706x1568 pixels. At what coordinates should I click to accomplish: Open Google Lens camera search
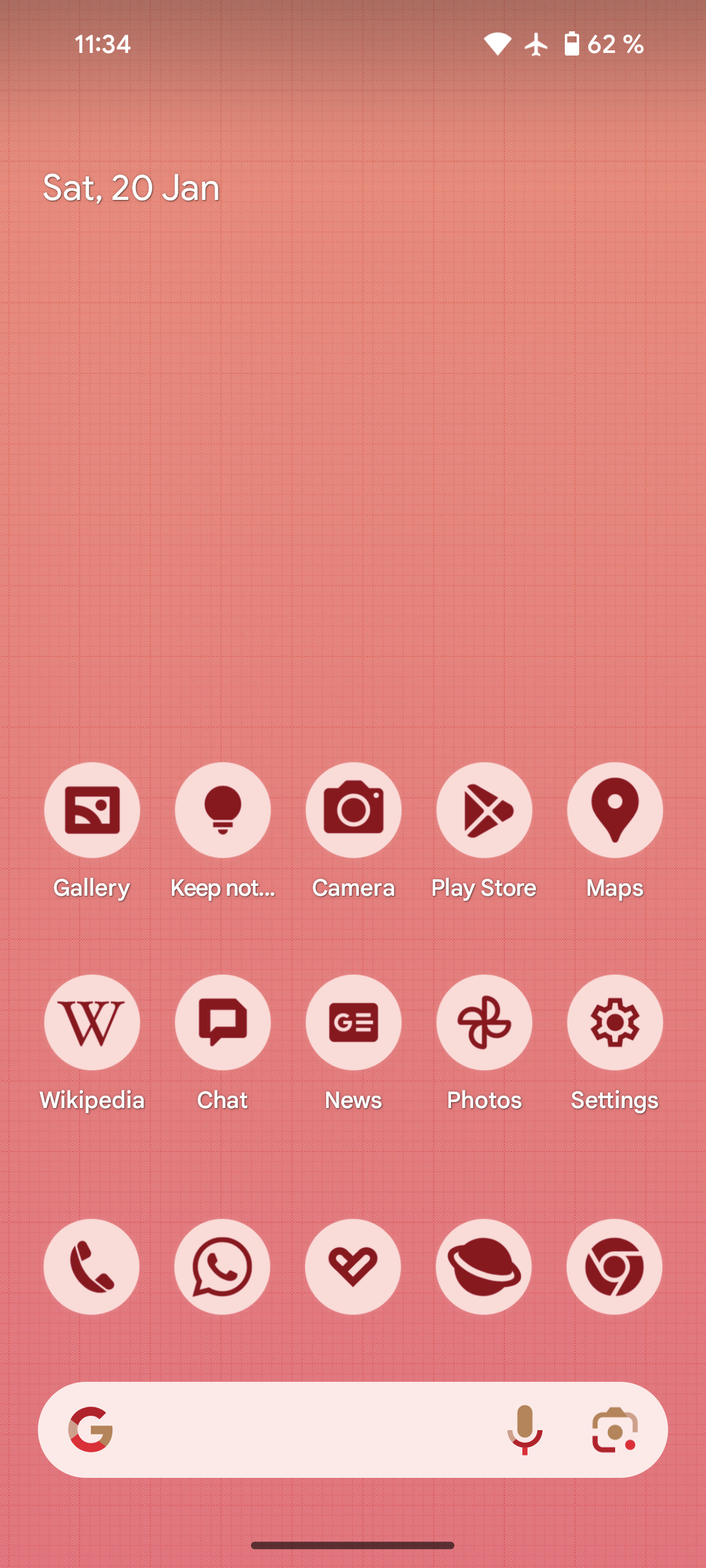click(x=614, y=1430)
